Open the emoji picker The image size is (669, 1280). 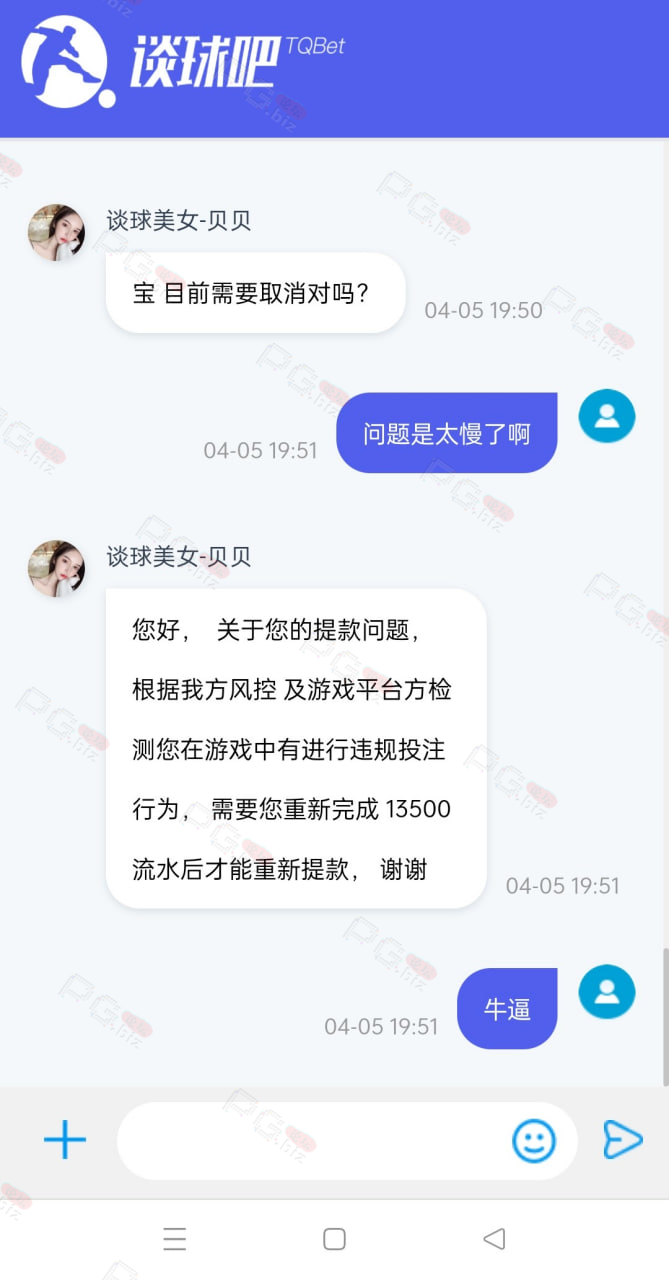click(x=534, y=1140)
